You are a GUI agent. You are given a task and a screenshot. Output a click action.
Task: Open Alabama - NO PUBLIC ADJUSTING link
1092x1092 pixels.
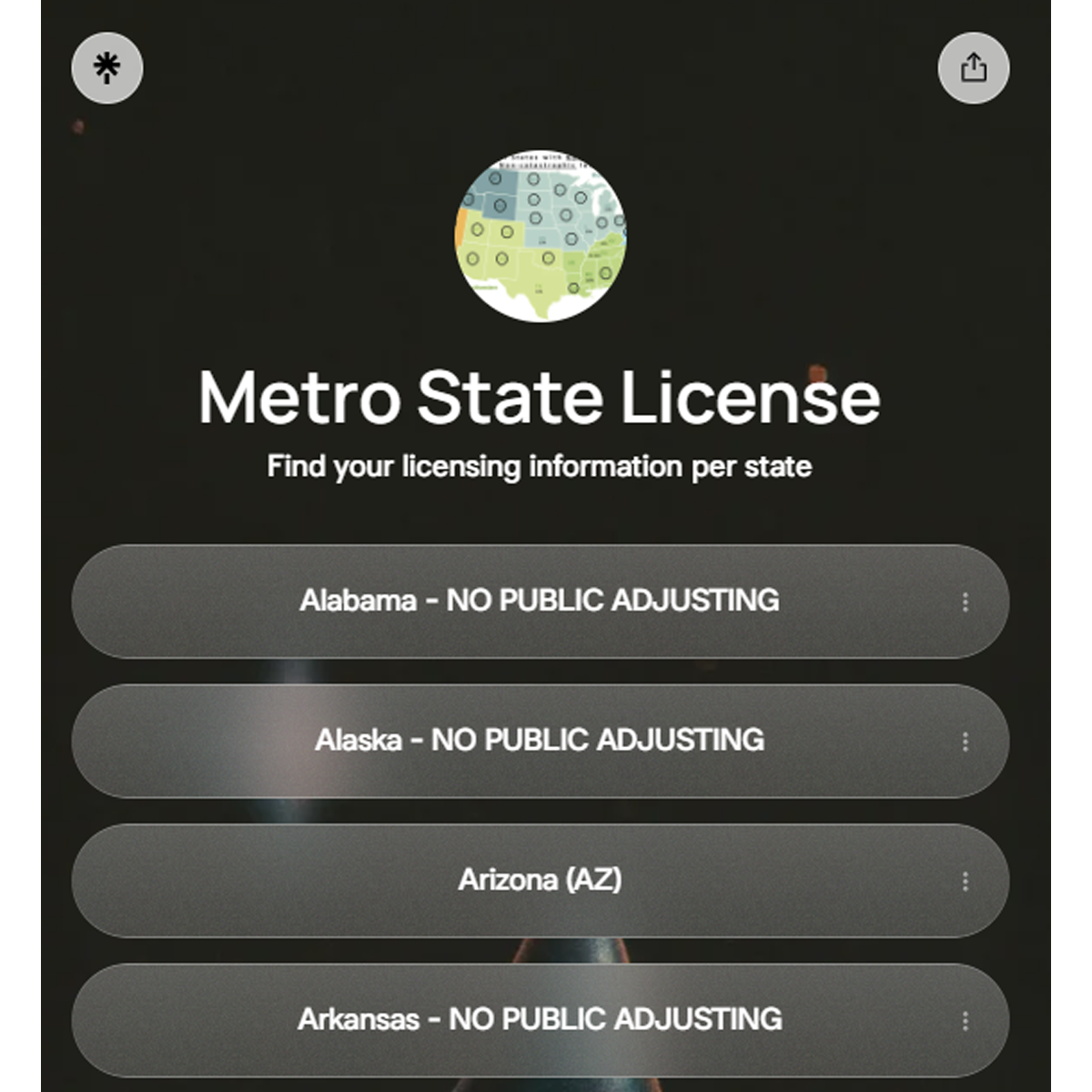click(539, 601)
